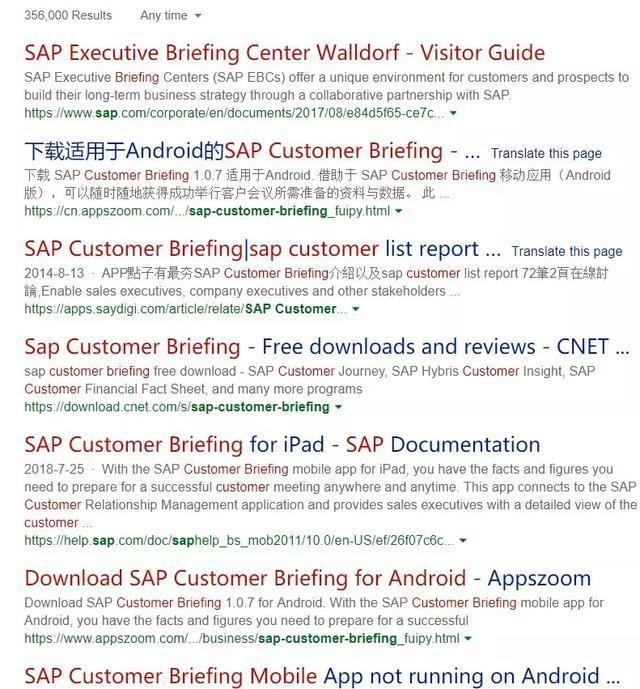Expand the arrow beside the help.sap.com URL
The image size is (640, 689).
(463, 541)
